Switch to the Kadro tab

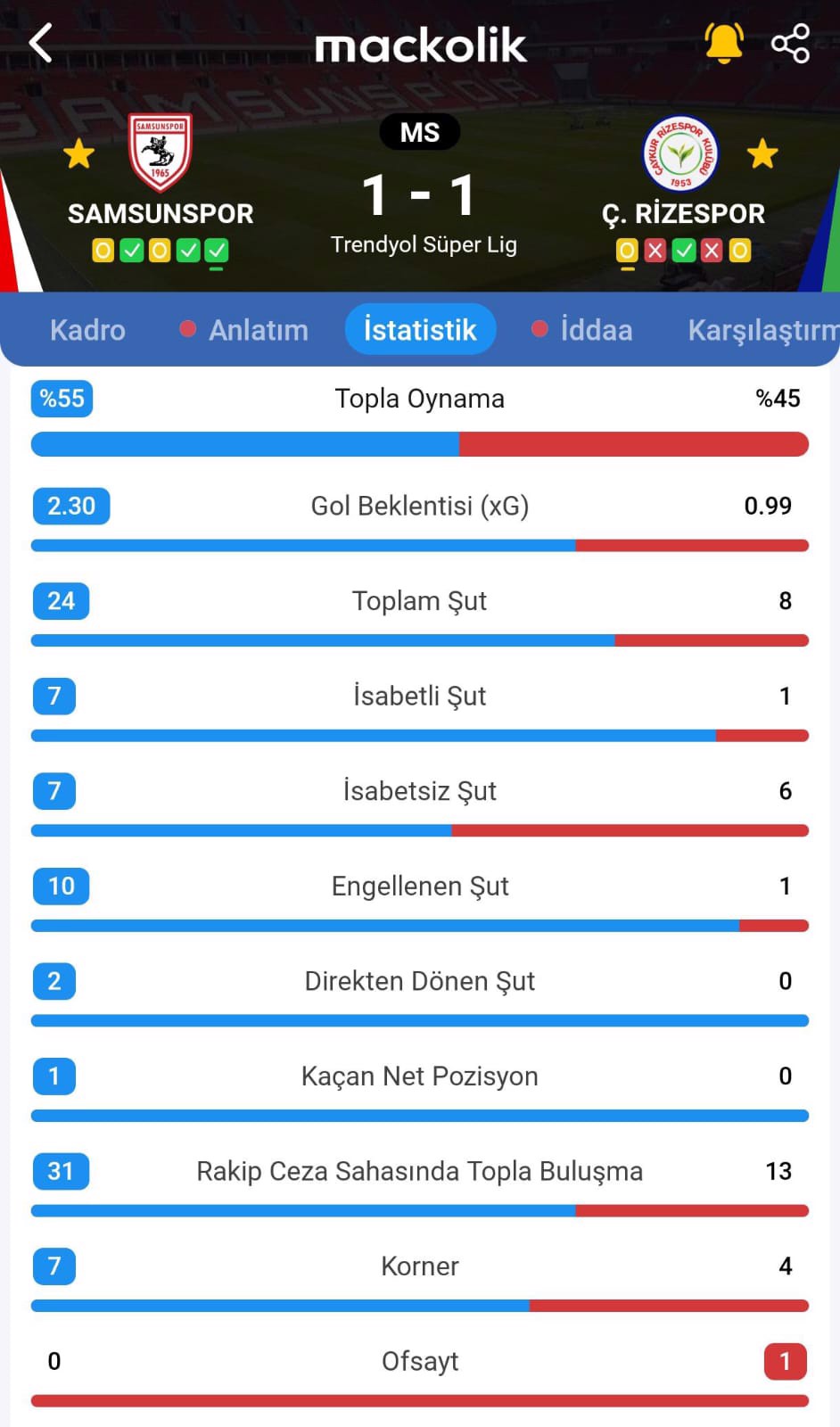click(87, 330)
